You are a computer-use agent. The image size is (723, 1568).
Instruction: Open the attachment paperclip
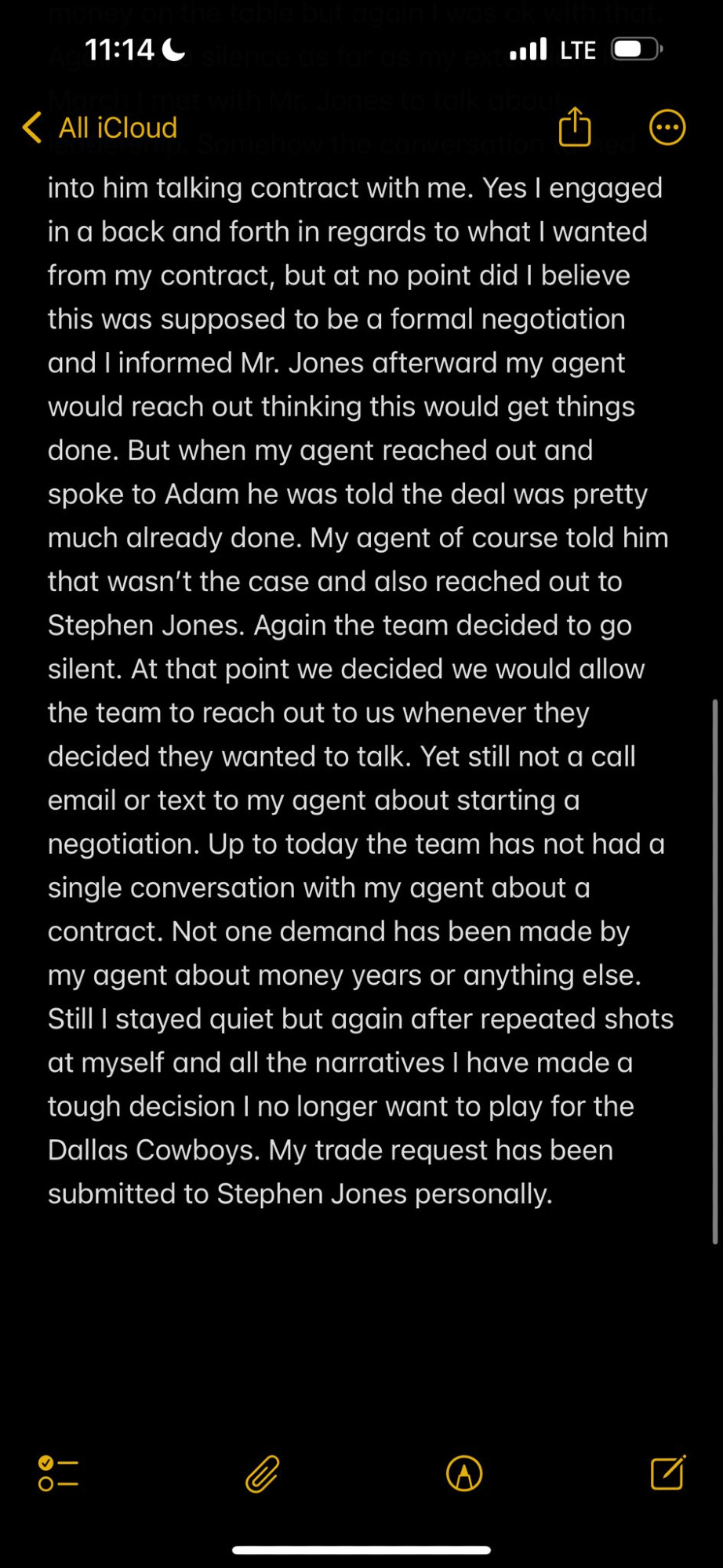pos(262,1473)
